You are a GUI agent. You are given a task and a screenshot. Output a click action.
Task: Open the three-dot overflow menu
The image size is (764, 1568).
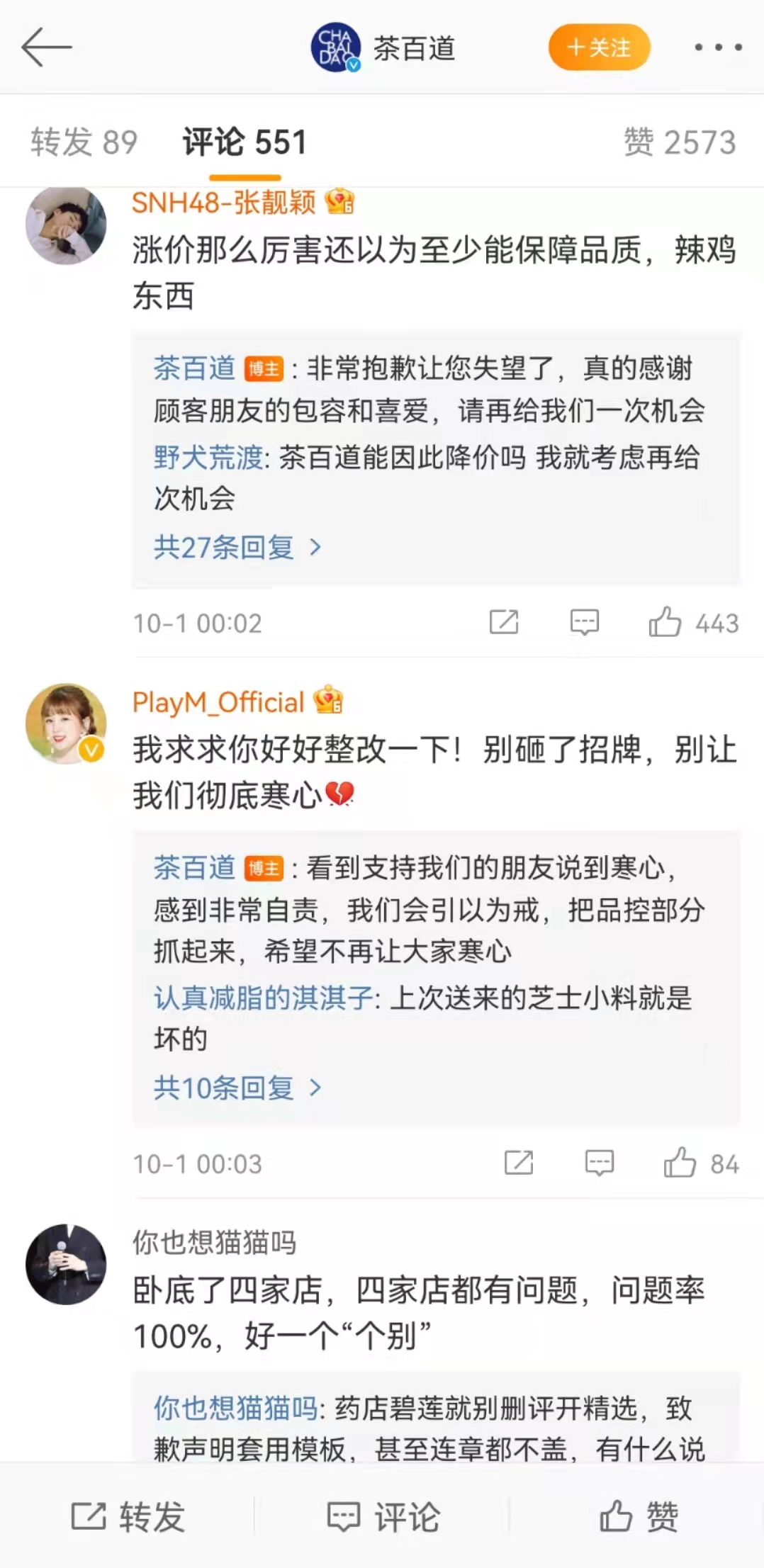tap(717, 47)
